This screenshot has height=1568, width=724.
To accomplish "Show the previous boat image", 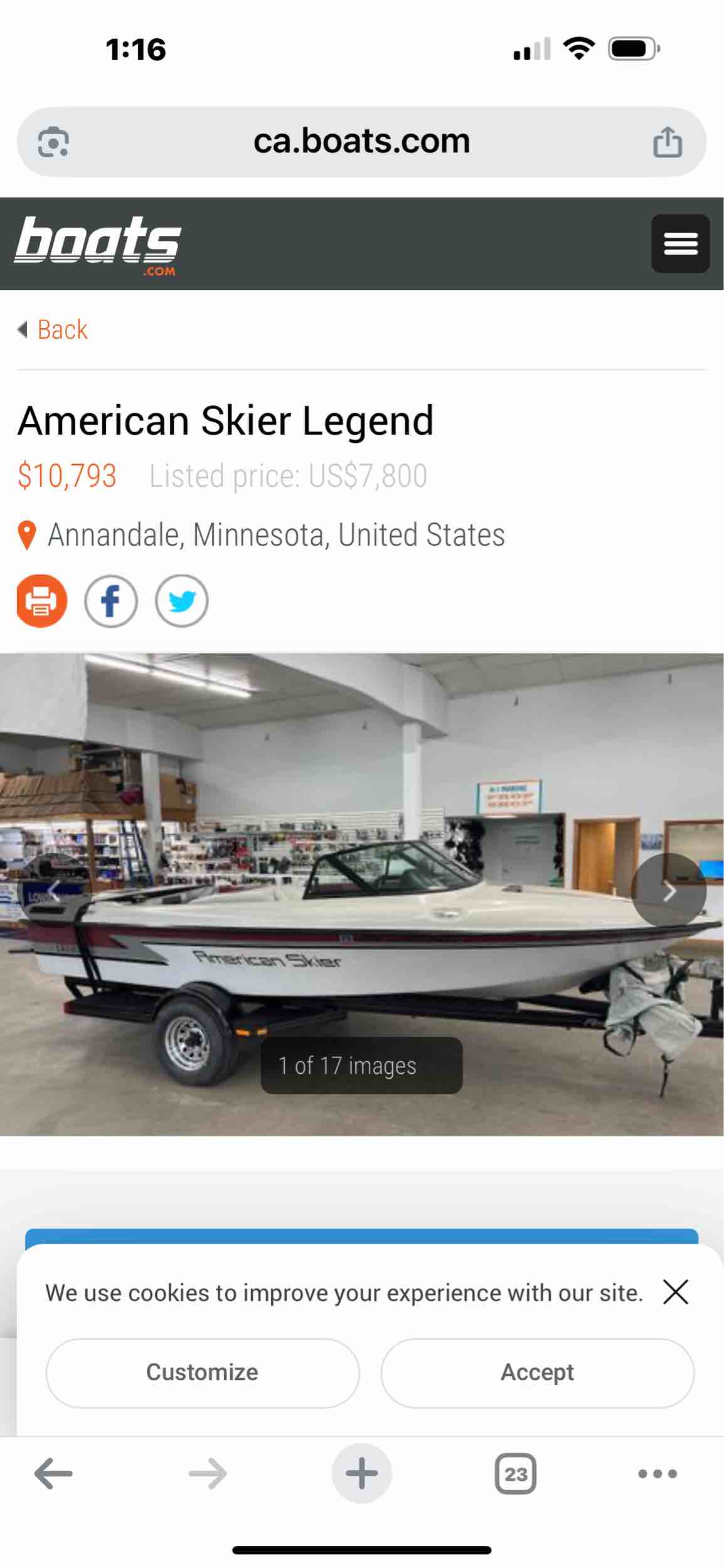I will pyautogui.click(x=54, y=890).
